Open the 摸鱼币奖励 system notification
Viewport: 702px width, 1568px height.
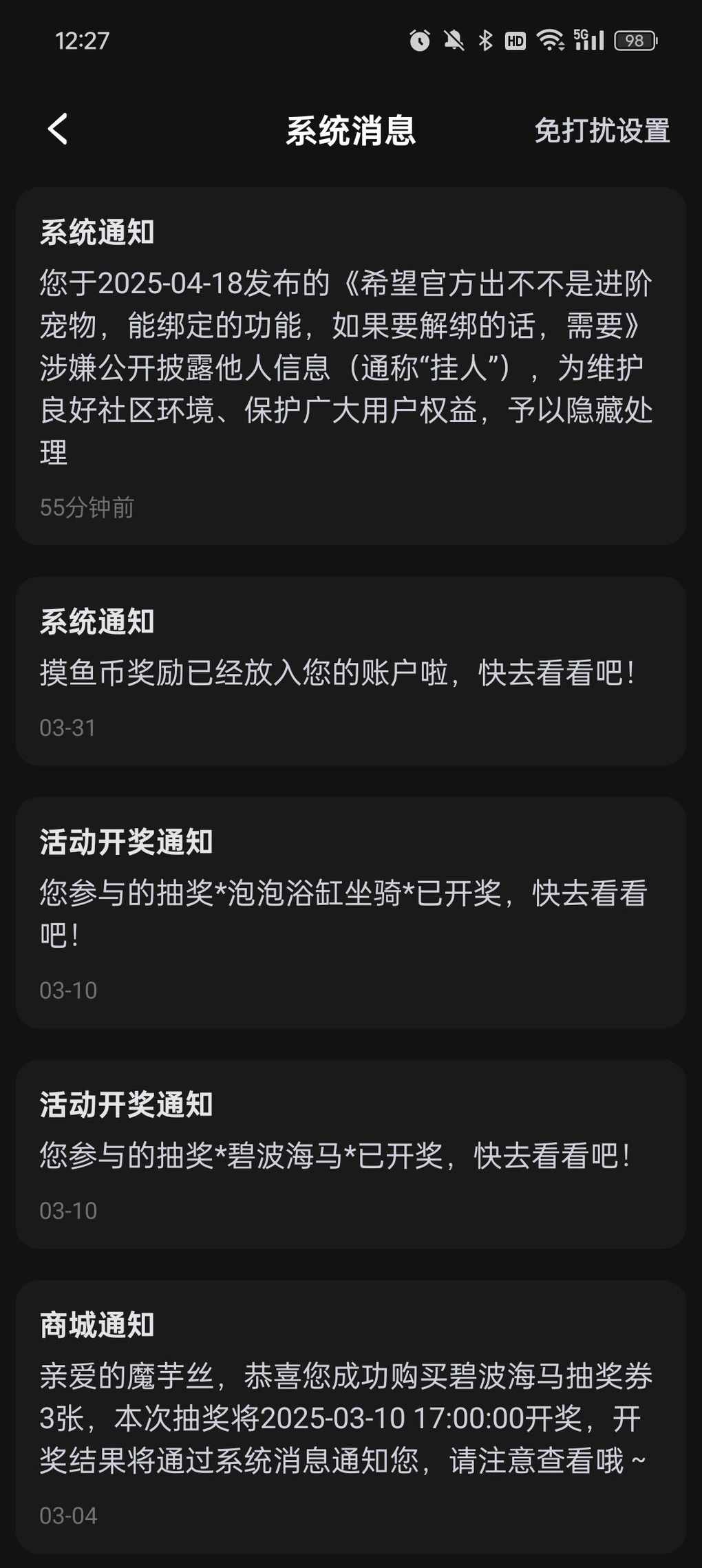350,671
